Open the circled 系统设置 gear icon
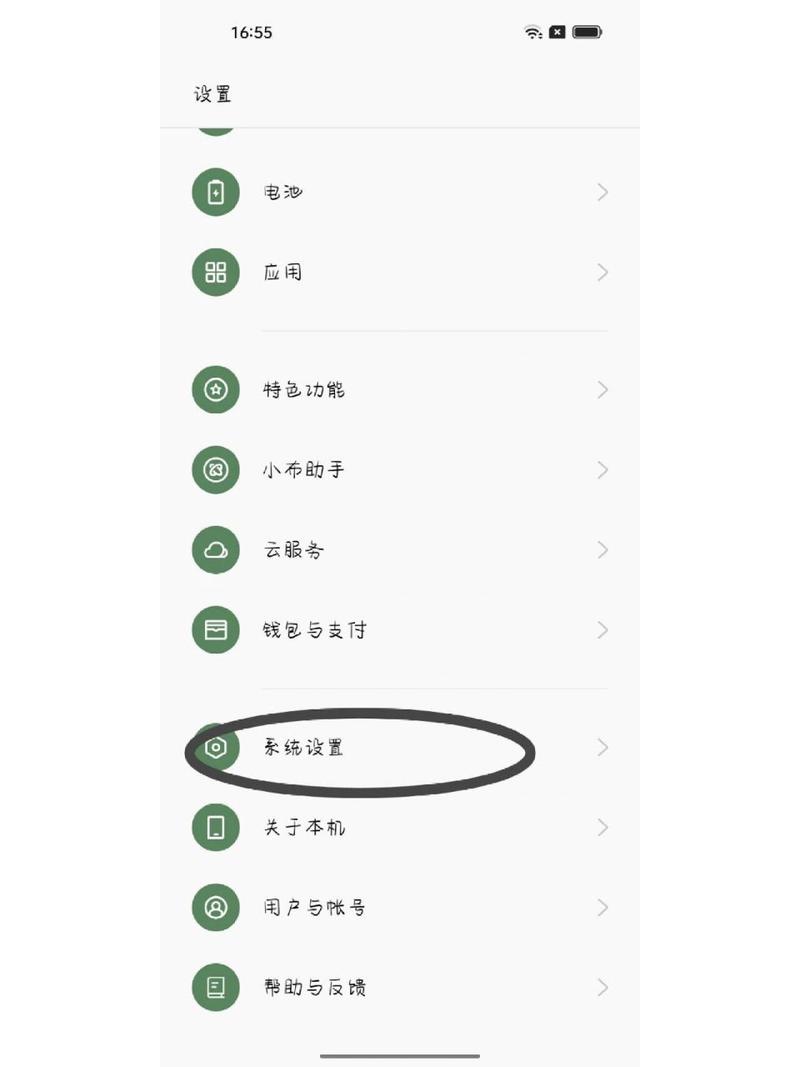Viewport: 800px width, 1067px height. click(x=215, y=747)
